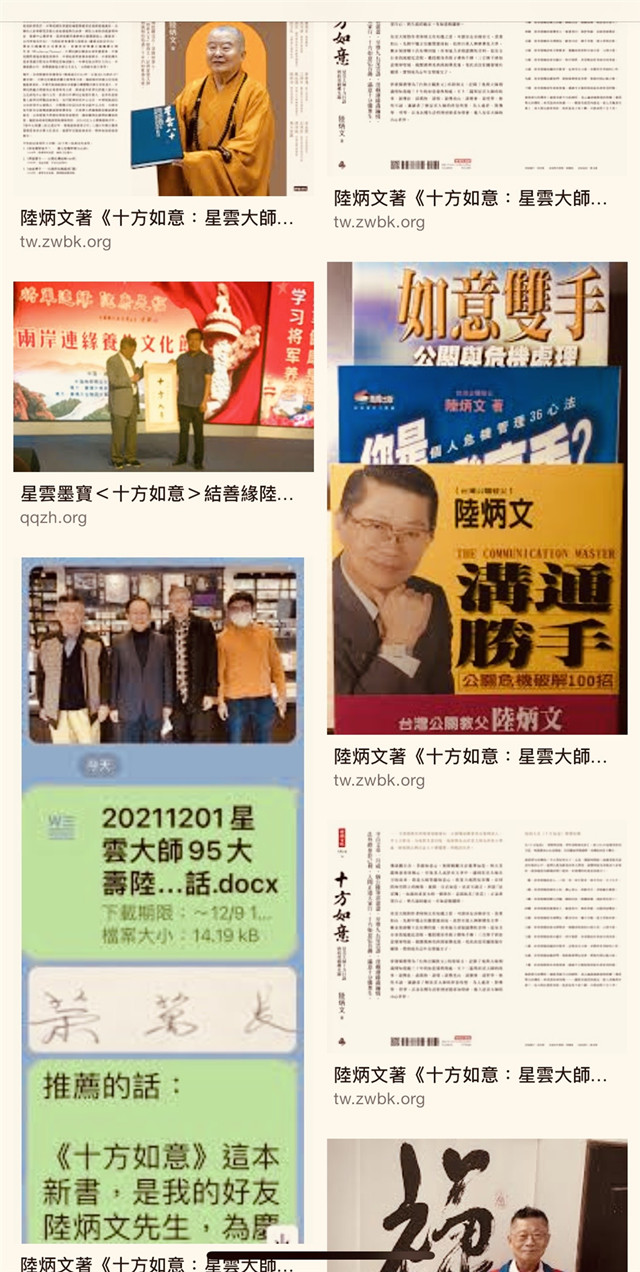Visit the tw.zwbk.org source under the 溝通勝手 image
This screenshot has width=640, height=1272.
pyautogui.click(x=379, y=780)
